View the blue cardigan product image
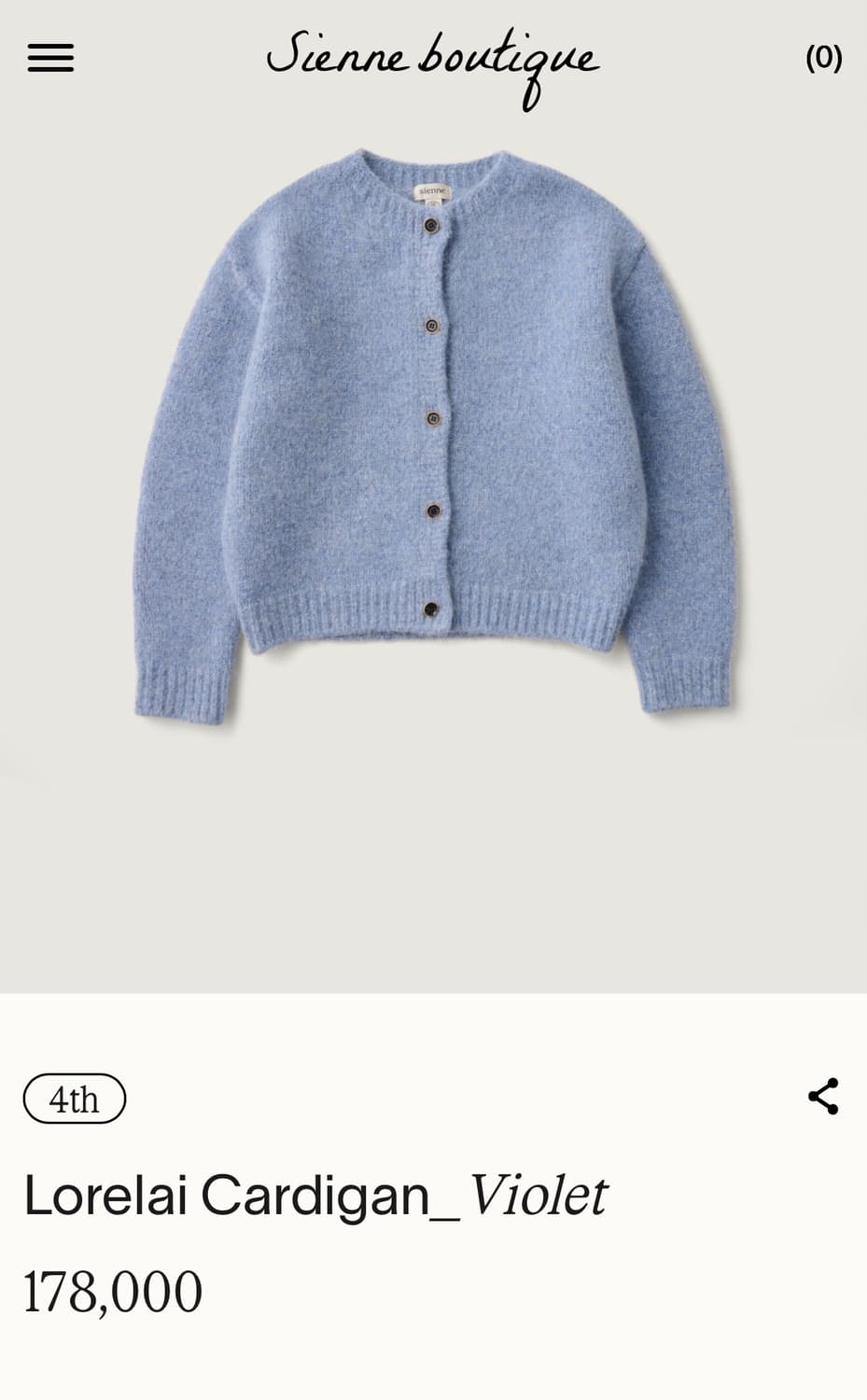This screenshot has height=1400, width=867. tap(433, 439)
